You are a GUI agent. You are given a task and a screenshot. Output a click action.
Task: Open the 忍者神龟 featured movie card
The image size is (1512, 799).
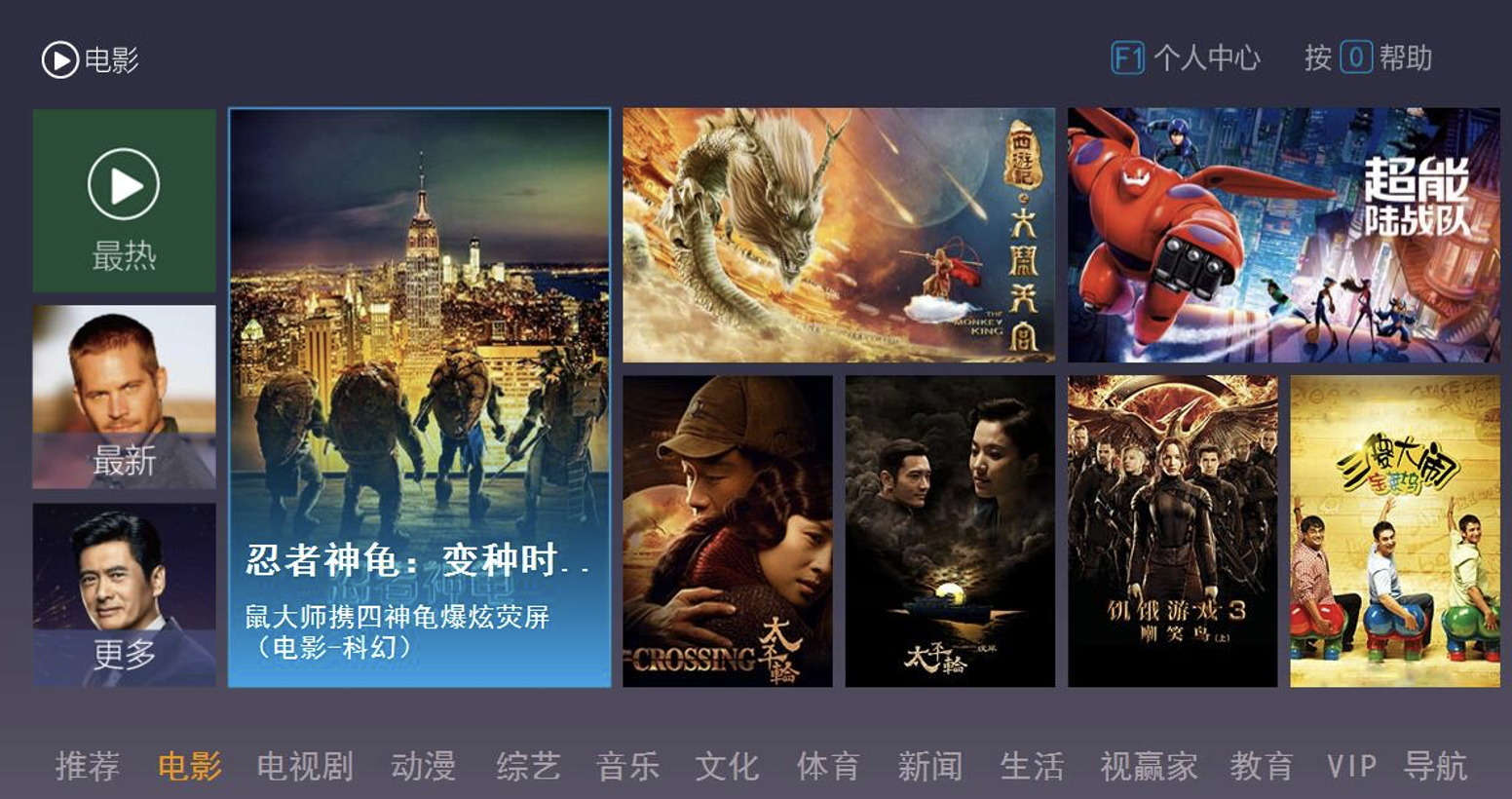coord(419,398)
